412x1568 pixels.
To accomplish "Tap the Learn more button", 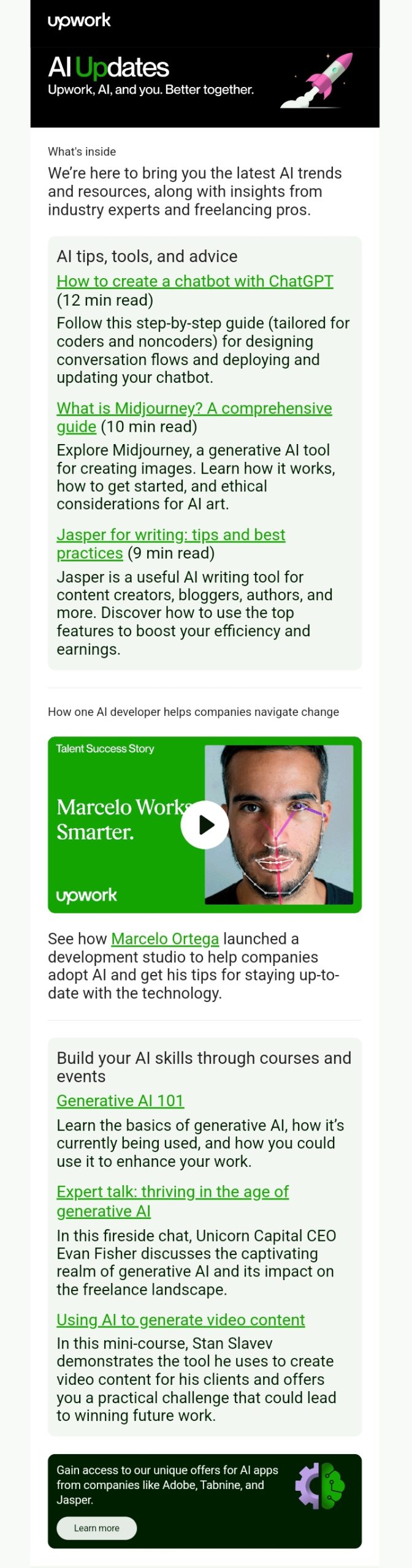I will 96,1528.
